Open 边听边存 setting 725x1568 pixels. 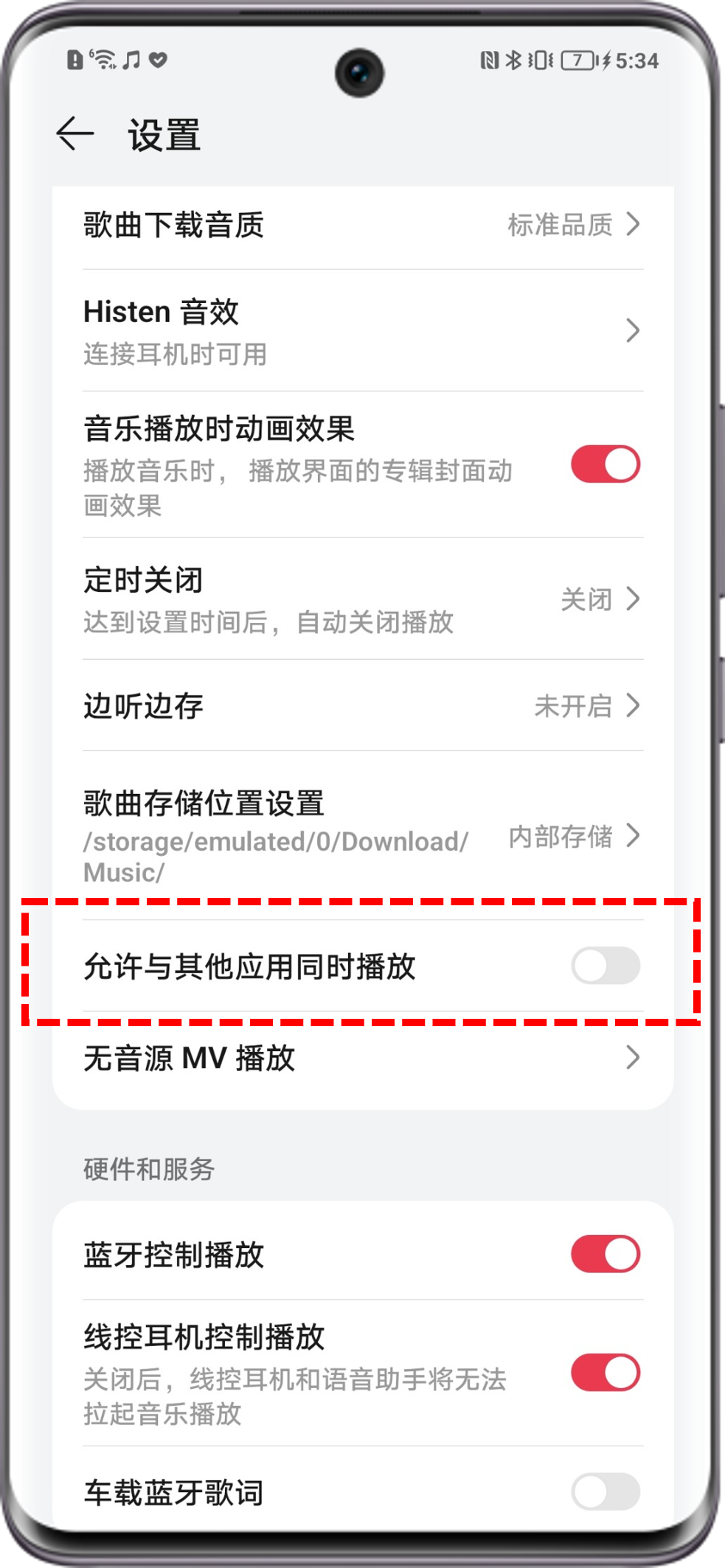coord(361,706)
